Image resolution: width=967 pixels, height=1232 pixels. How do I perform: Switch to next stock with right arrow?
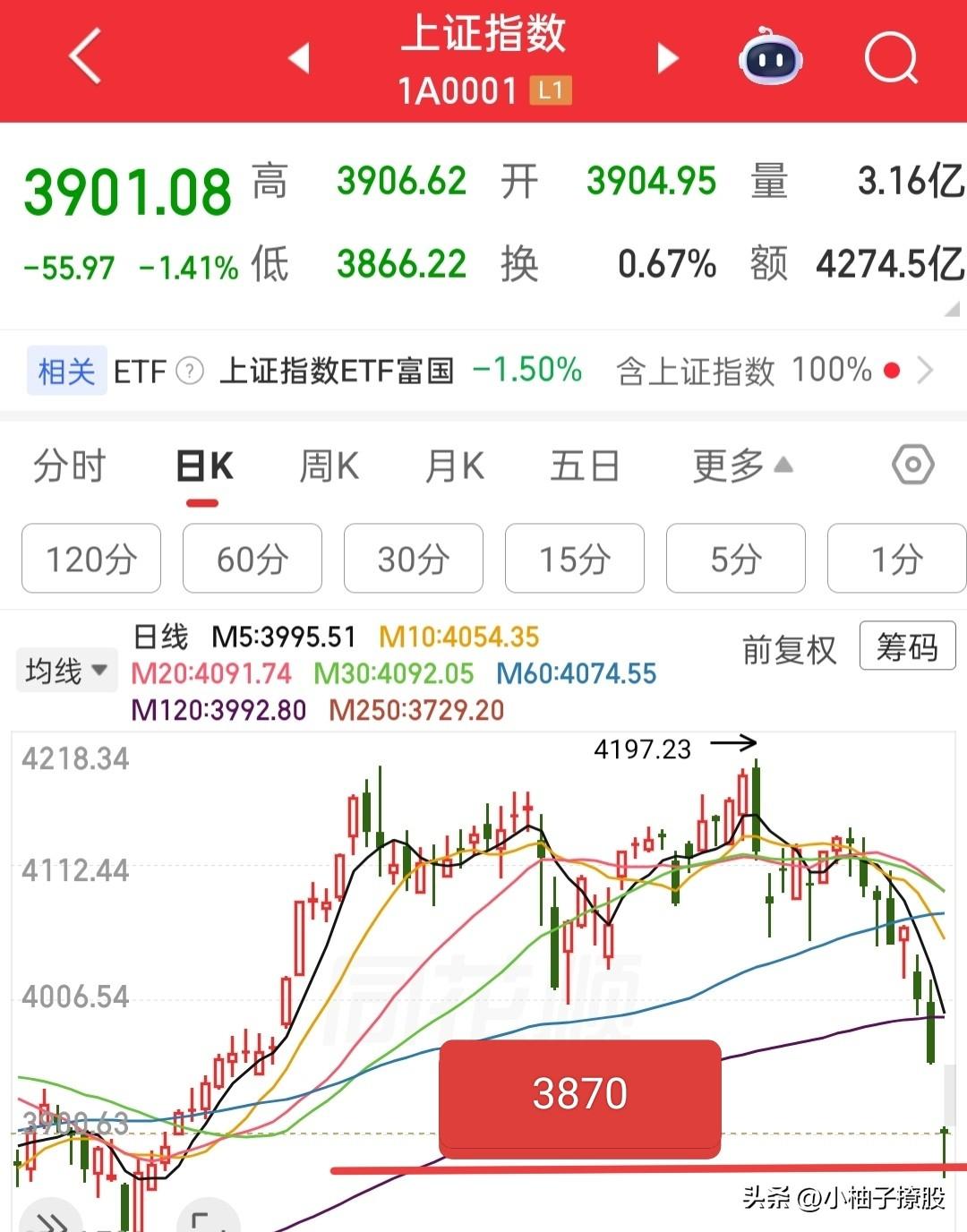pyautogui.click(x=666, y=56)
